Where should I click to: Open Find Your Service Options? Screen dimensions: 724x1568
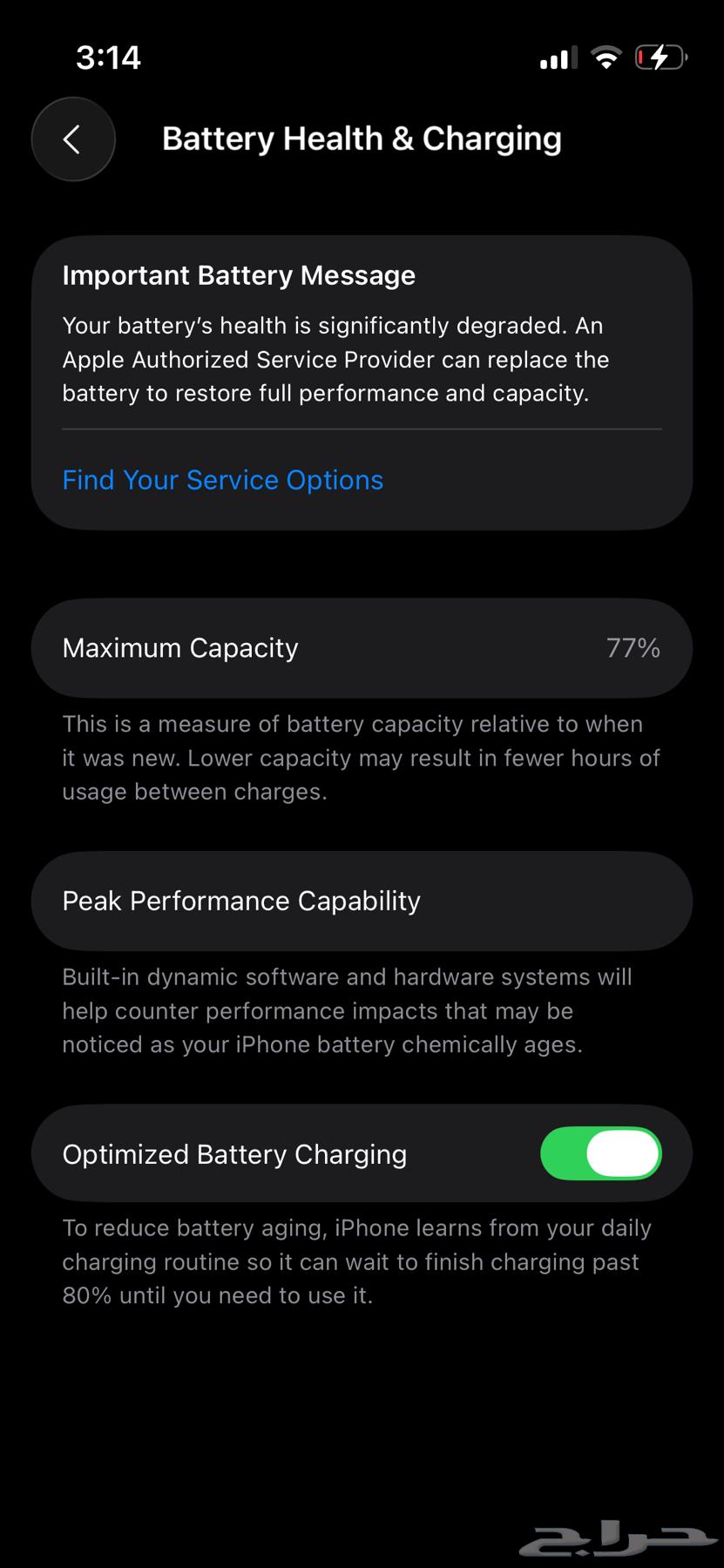[222, 479]
